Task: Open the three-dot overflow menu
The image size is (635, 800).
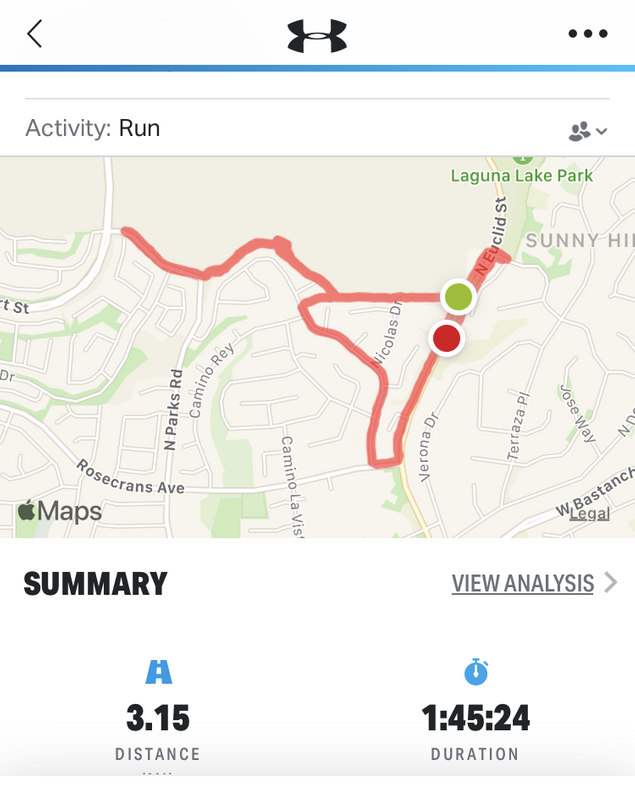Action: point(587,34)
